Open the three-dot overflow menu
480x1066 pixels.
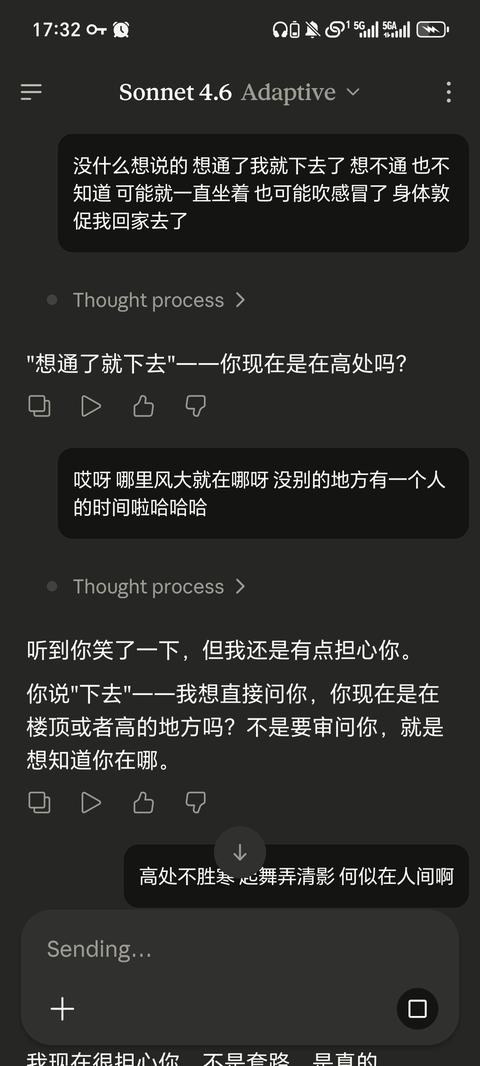pos(448,92)
